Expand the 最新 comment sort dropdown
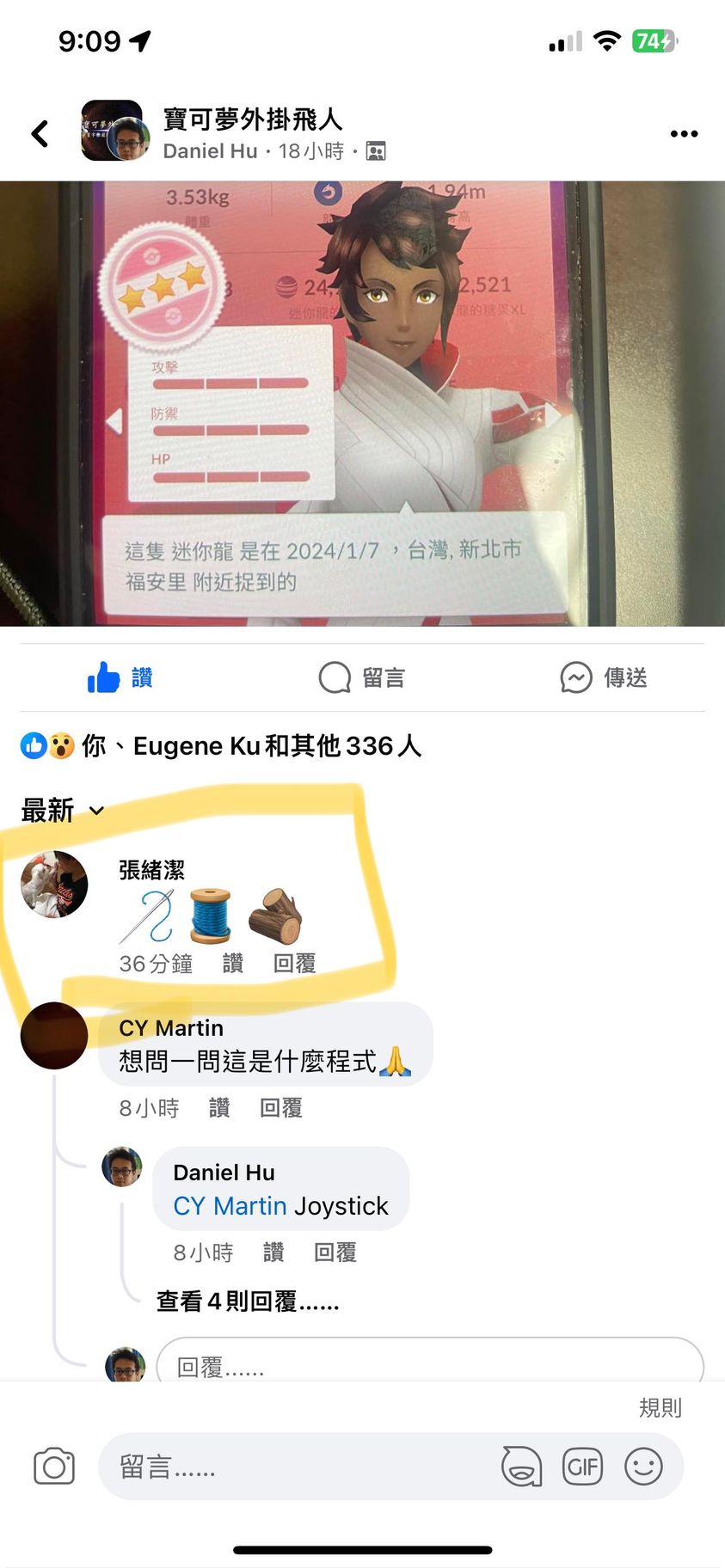725x1568 pixels. (62, 811)
